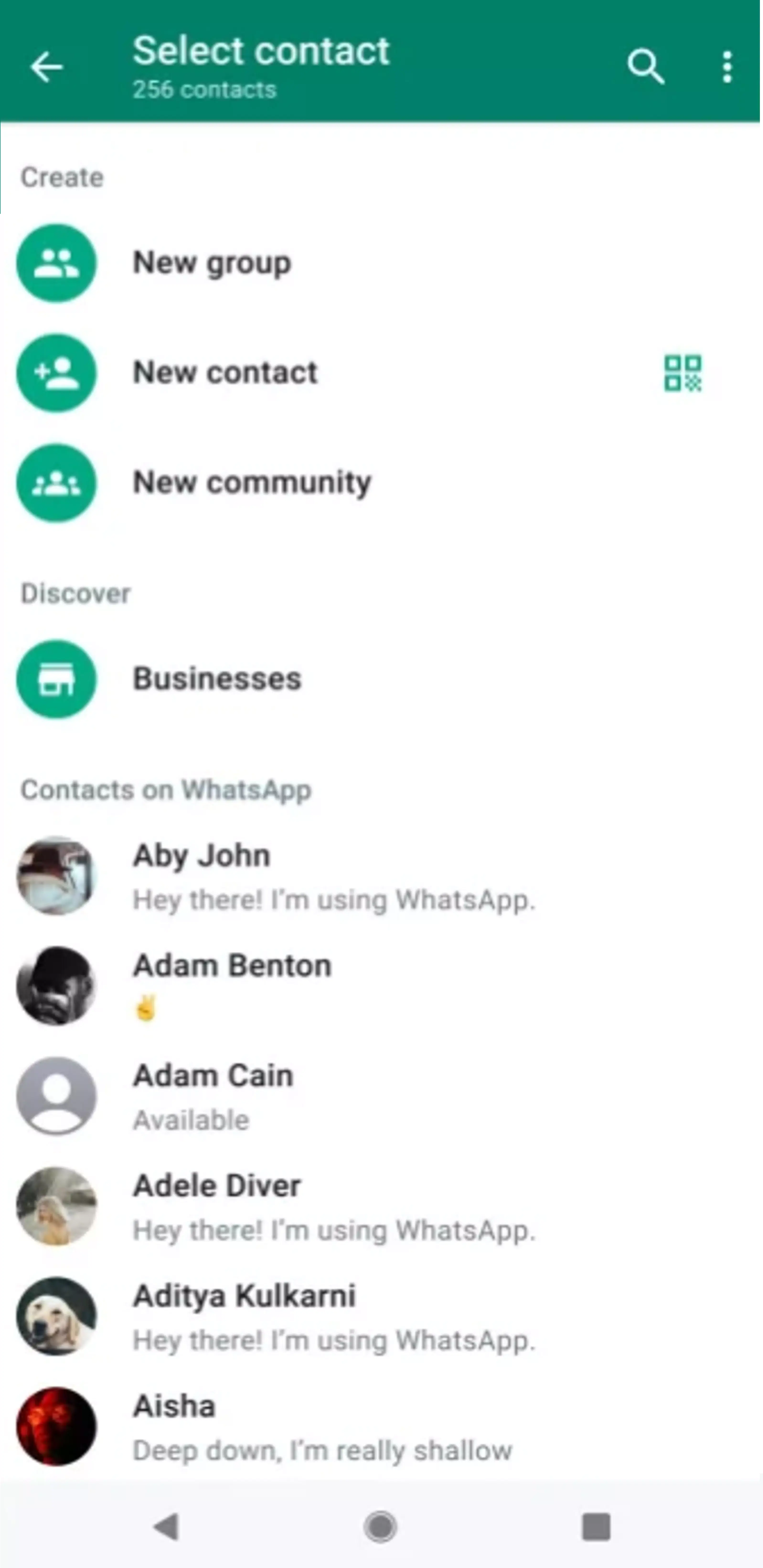The image size is (763, 1568).
Task: Select the New group icon
Action: 56,263
